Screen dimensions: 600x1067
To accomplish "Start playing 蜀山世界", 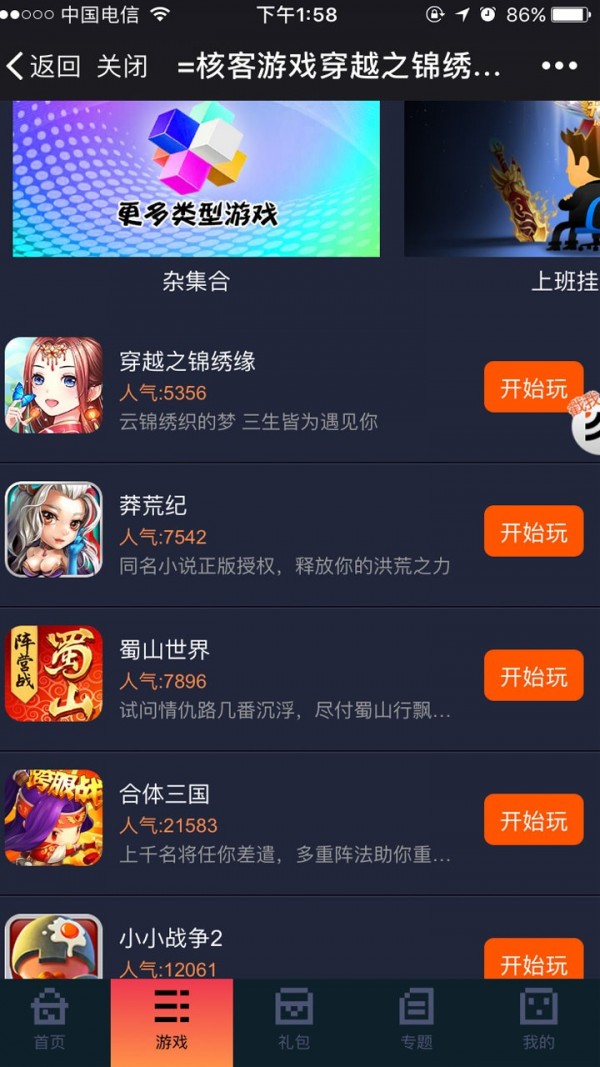I will point(533,676).
